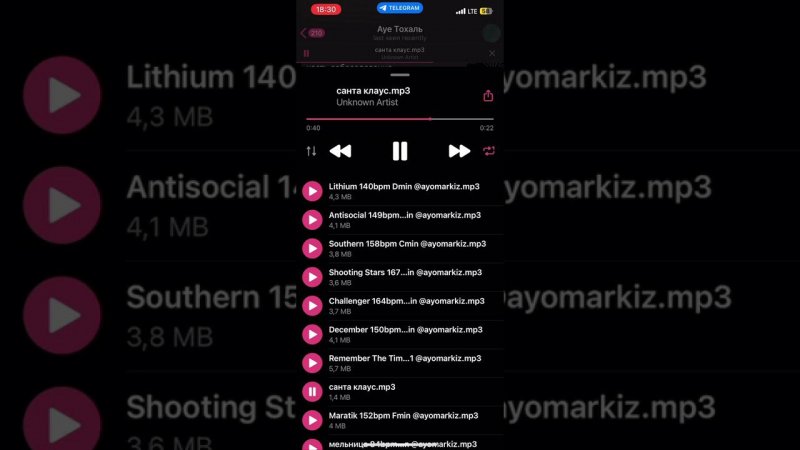800x450 pixels.
Task: Skip to the previous track
Action: click(x=340, y=151)
